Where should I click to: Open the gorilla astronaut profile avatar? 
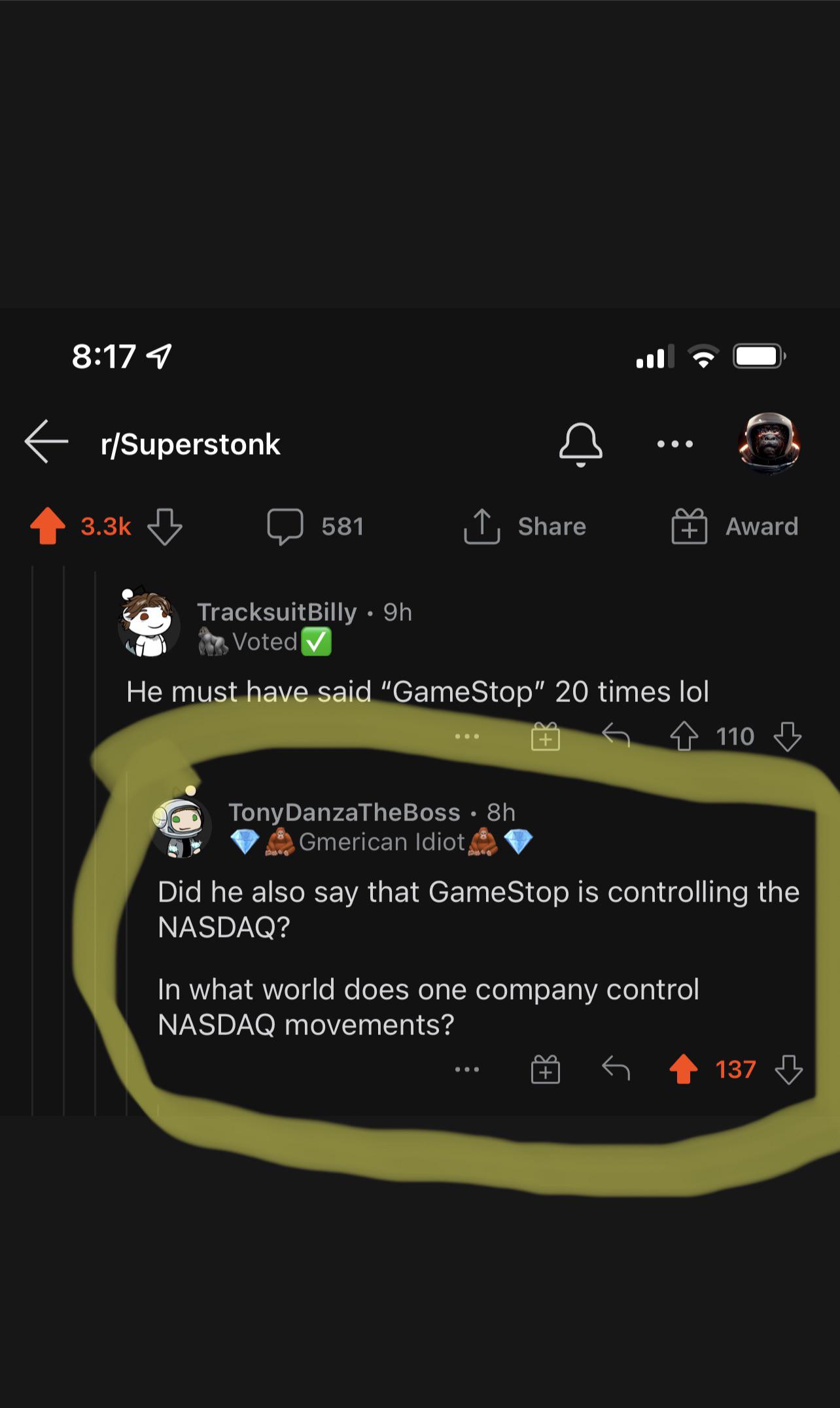click(x=769, y=443)
